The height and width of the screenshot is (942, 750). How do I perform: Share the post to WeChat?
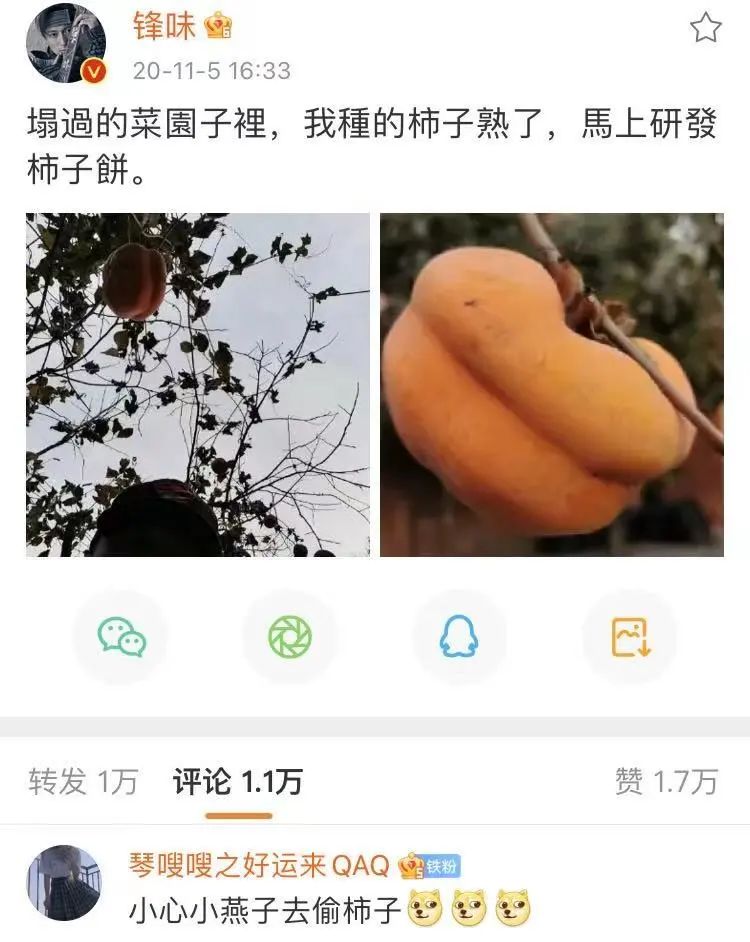(x=121, y=637)
